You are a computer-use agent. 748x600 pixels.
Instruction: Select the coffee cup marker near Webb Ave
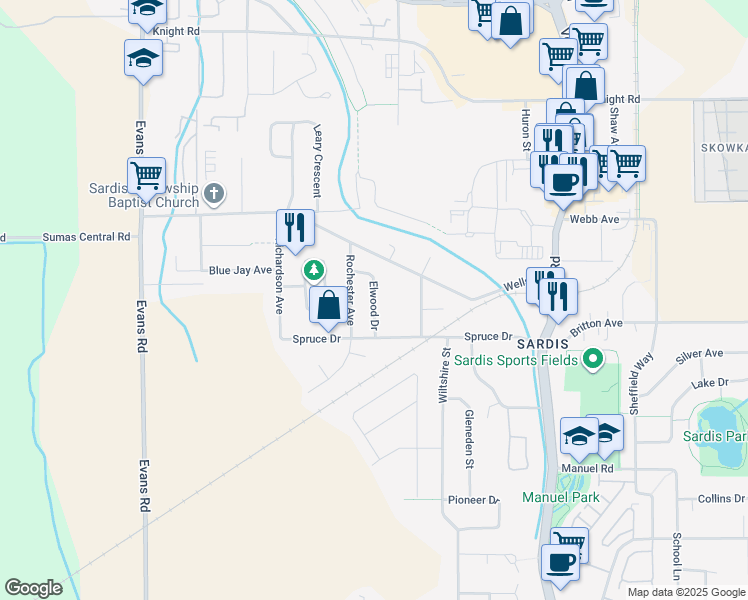coord(564,180)
